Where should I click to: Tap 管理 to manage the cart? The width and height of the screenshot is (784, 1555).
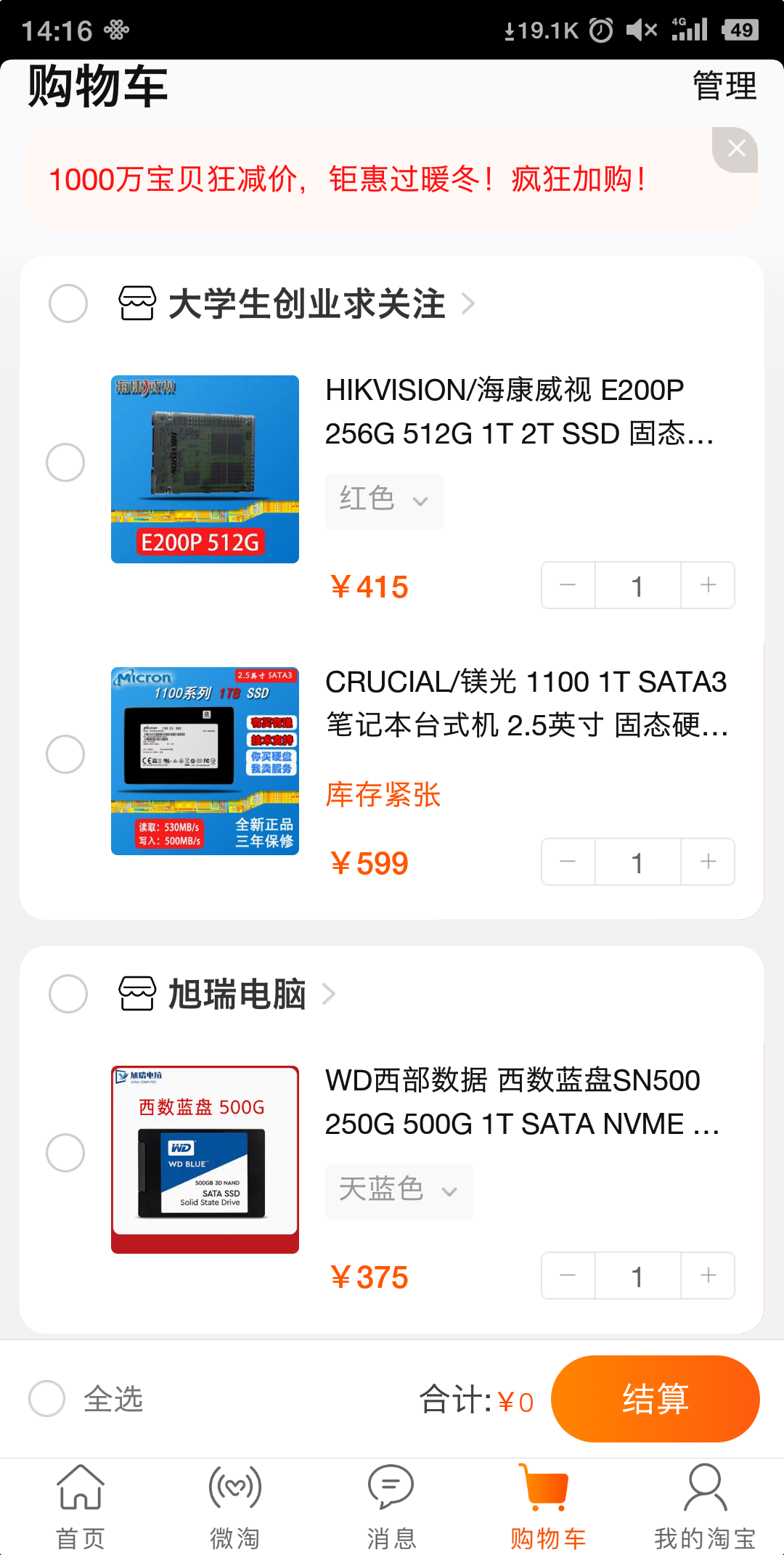(x=724, y=86)
